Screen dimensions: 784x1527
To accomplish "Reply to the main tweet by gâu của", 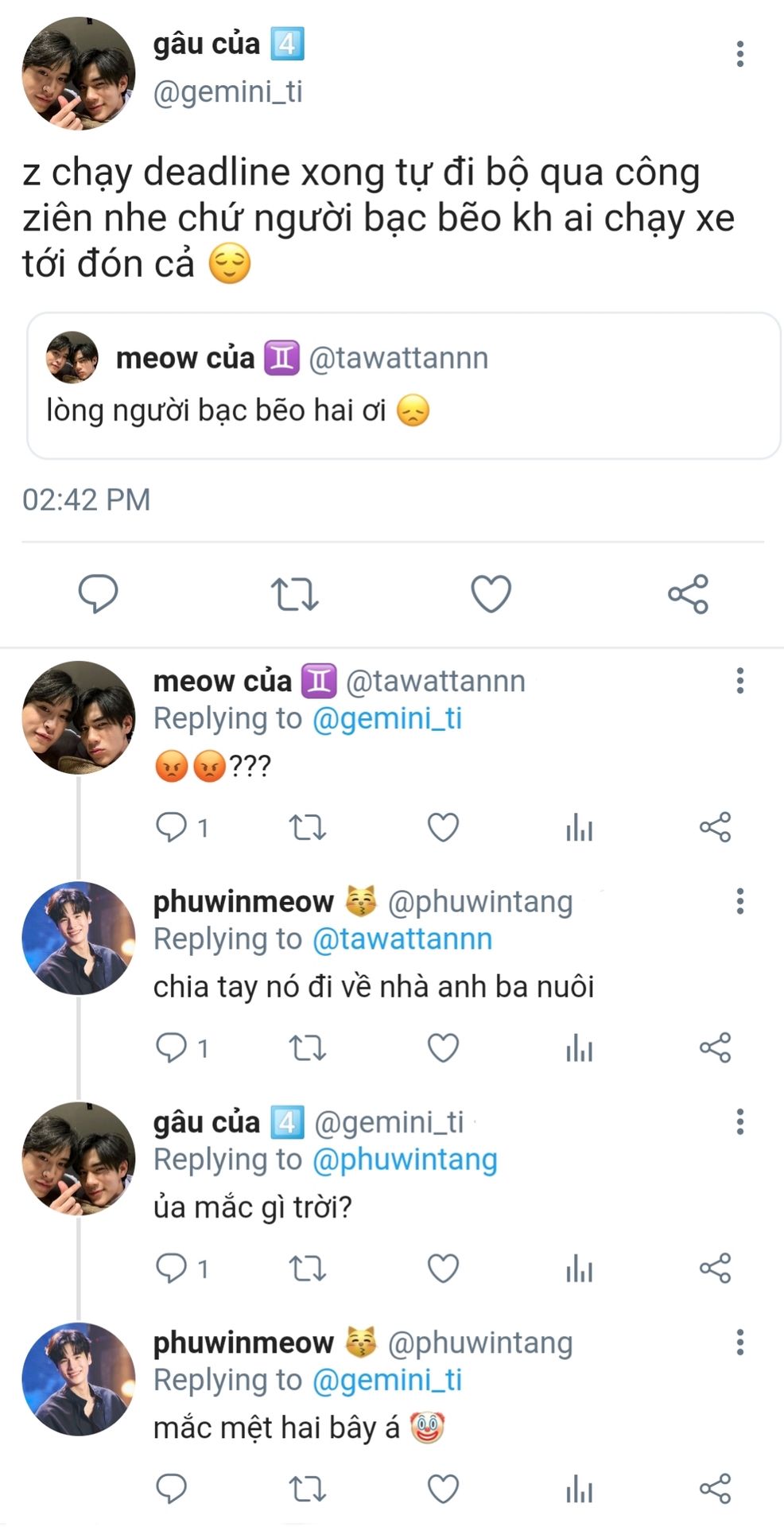I will click(x=98, y=593).
